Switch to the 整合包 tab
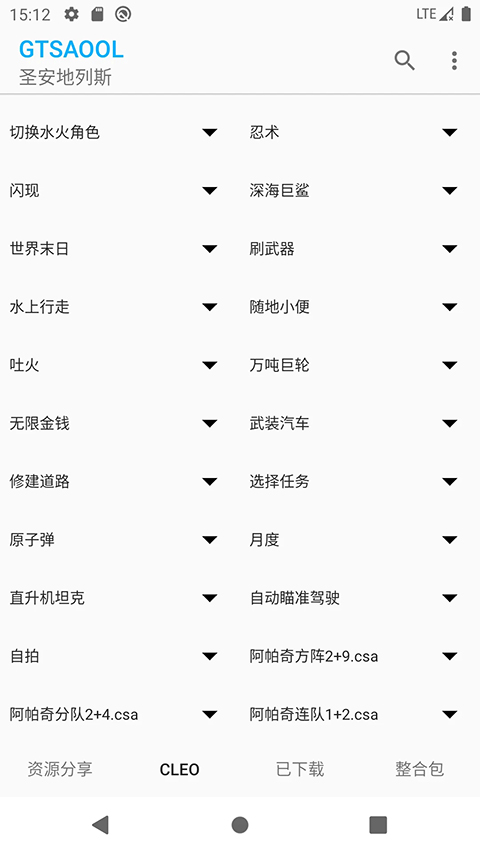This screenshot has width=480, height=853. [x=420, y=769]
